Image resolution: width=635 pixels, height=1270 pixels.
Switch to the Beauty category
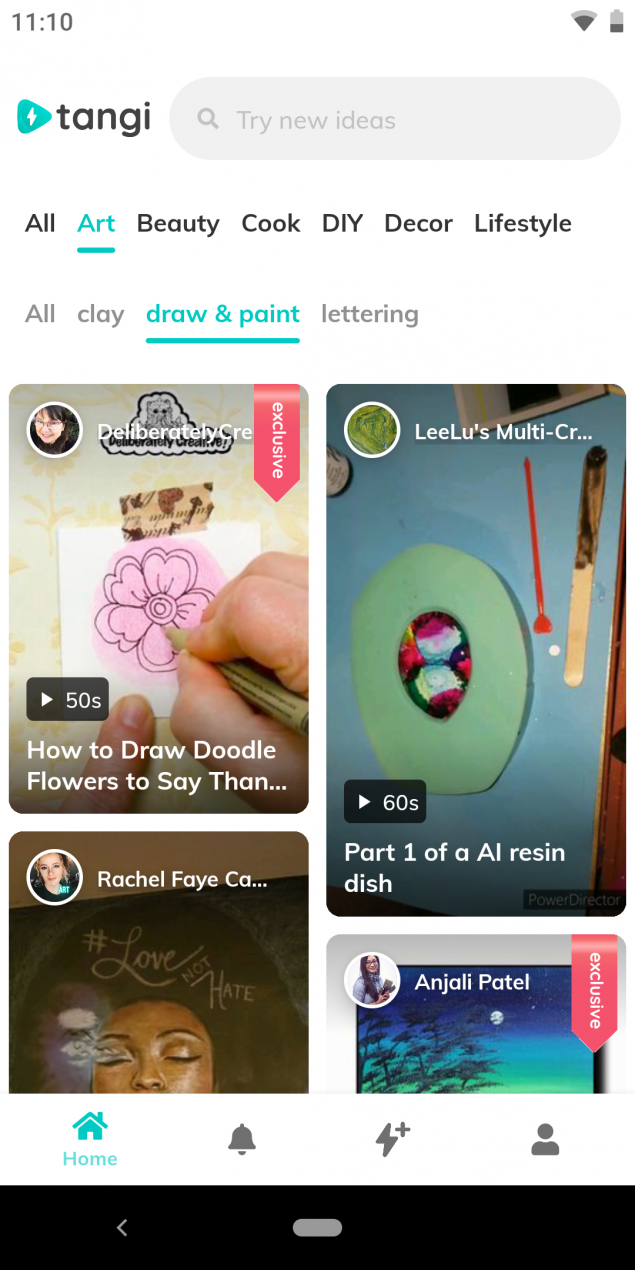(x=178, y=223)
